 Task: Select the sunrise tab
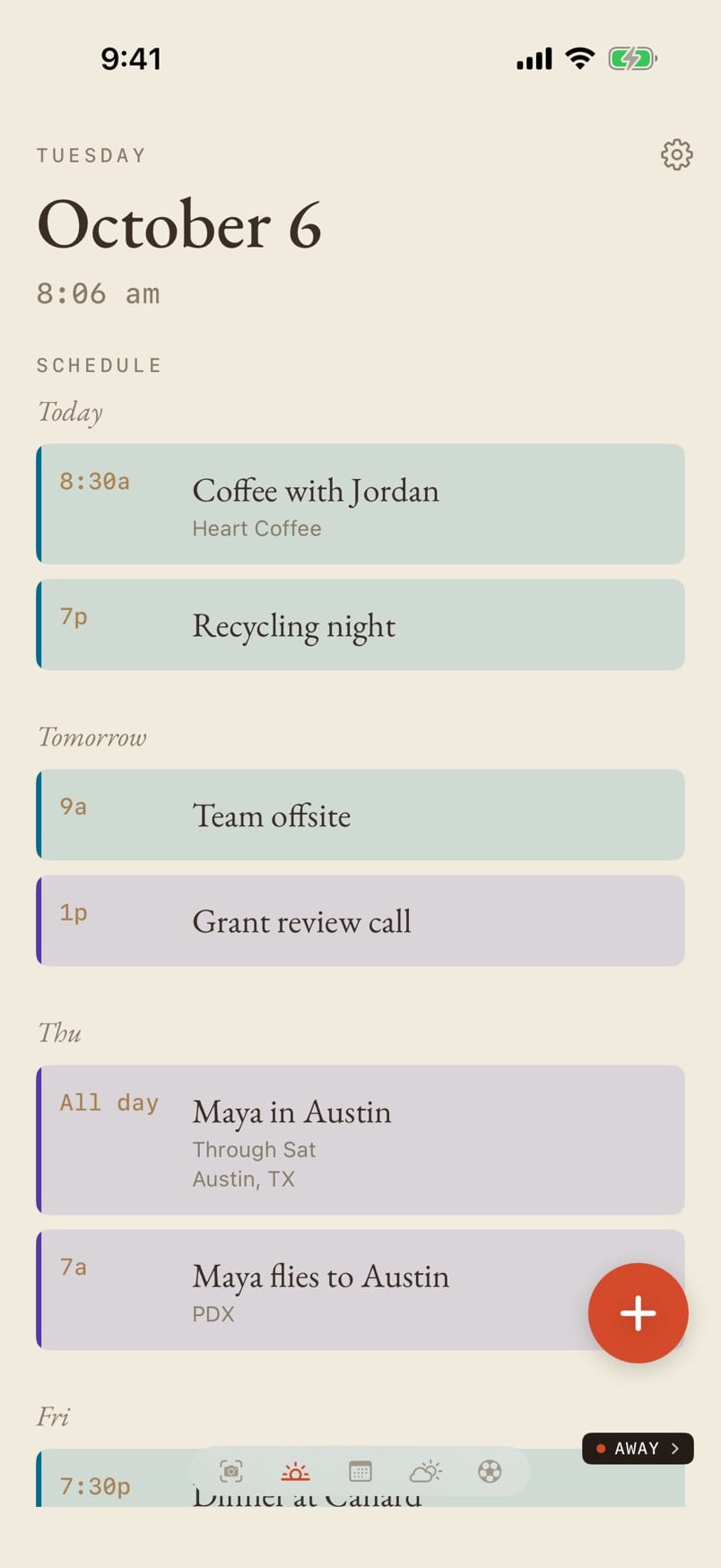295,1471
